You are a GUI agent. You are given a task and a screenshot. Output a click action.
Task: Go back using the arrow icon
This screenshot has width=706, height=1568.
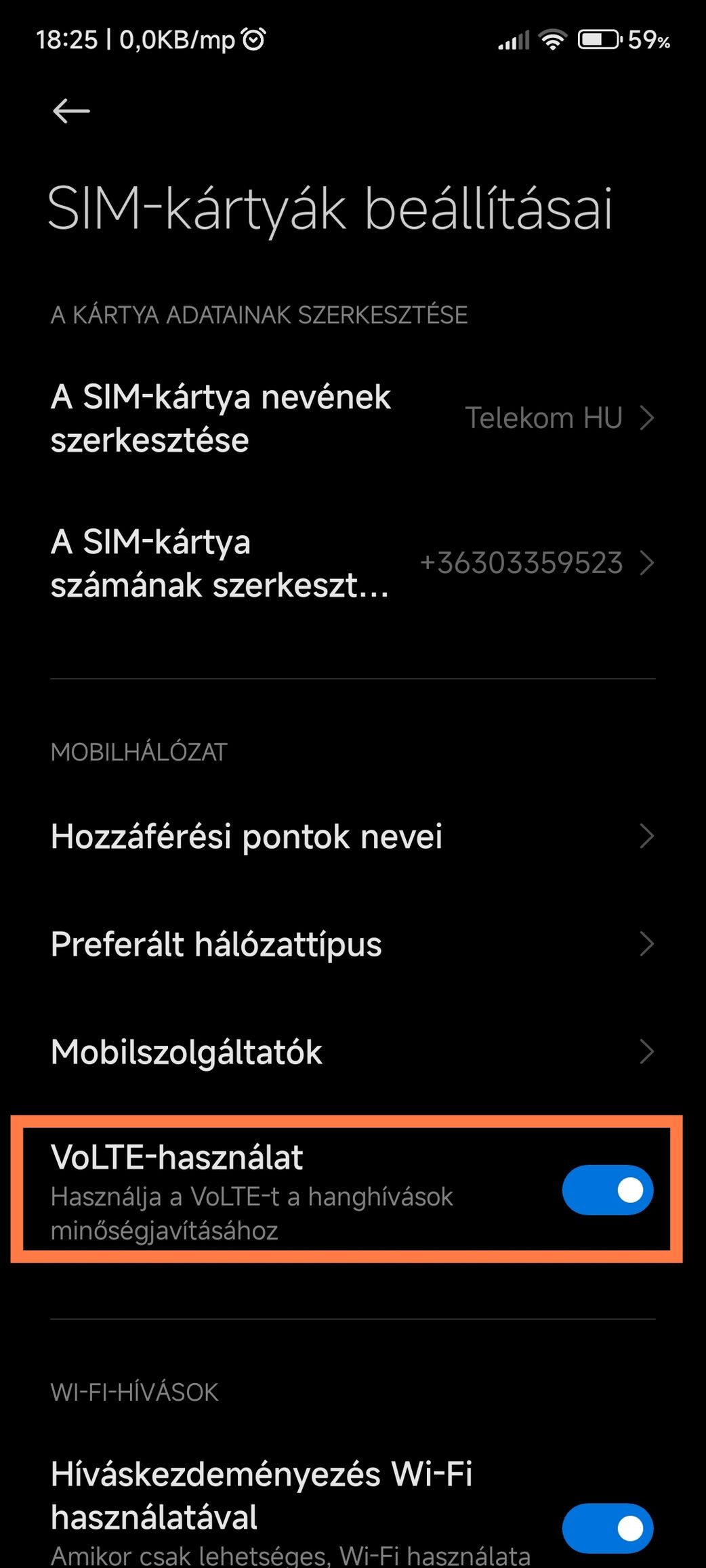[71, 111]
